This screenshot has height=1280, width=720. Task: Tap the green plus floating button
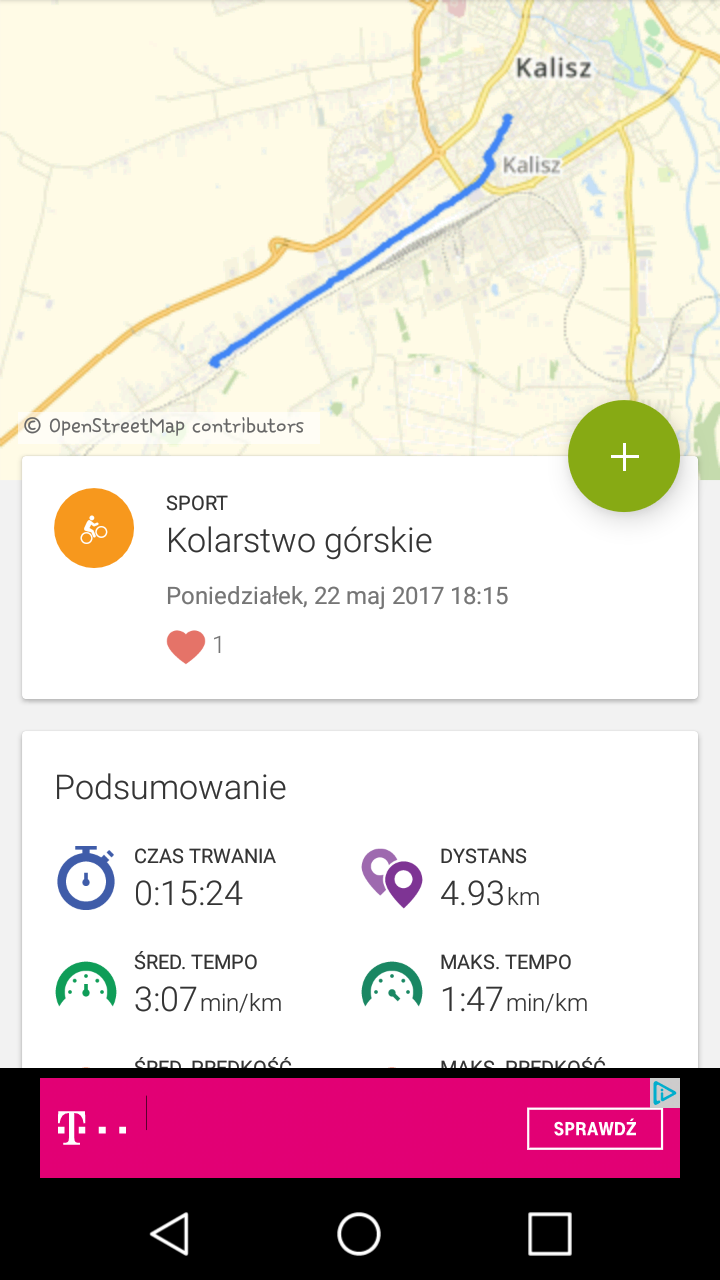(624, 457)
